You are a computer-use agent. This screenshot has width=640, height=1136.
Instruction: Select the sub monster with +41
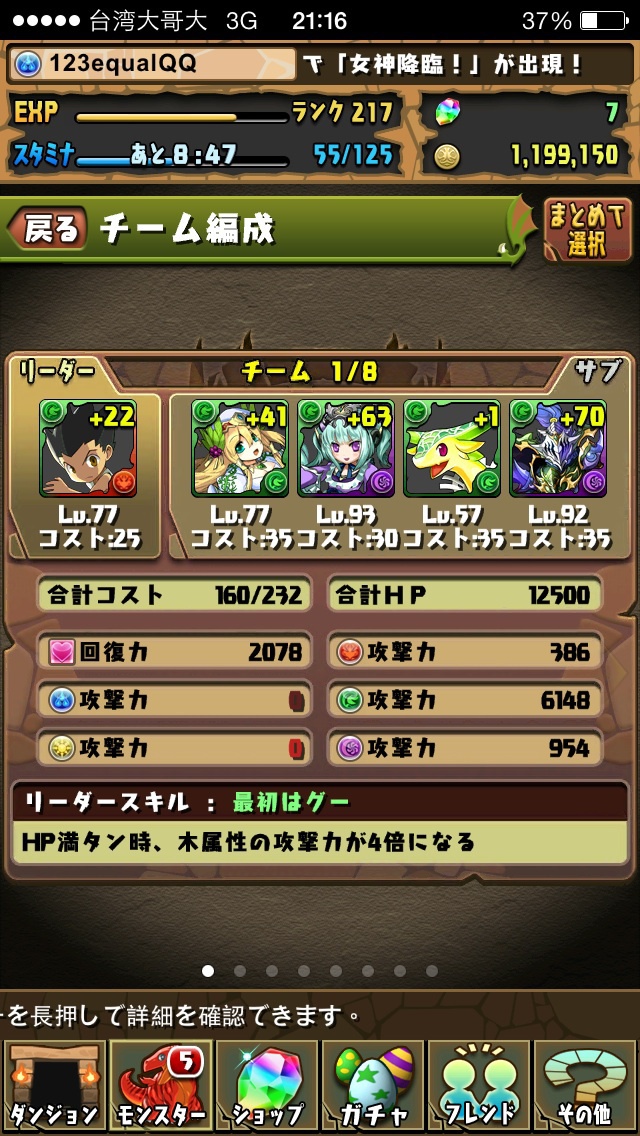[240, 448]
